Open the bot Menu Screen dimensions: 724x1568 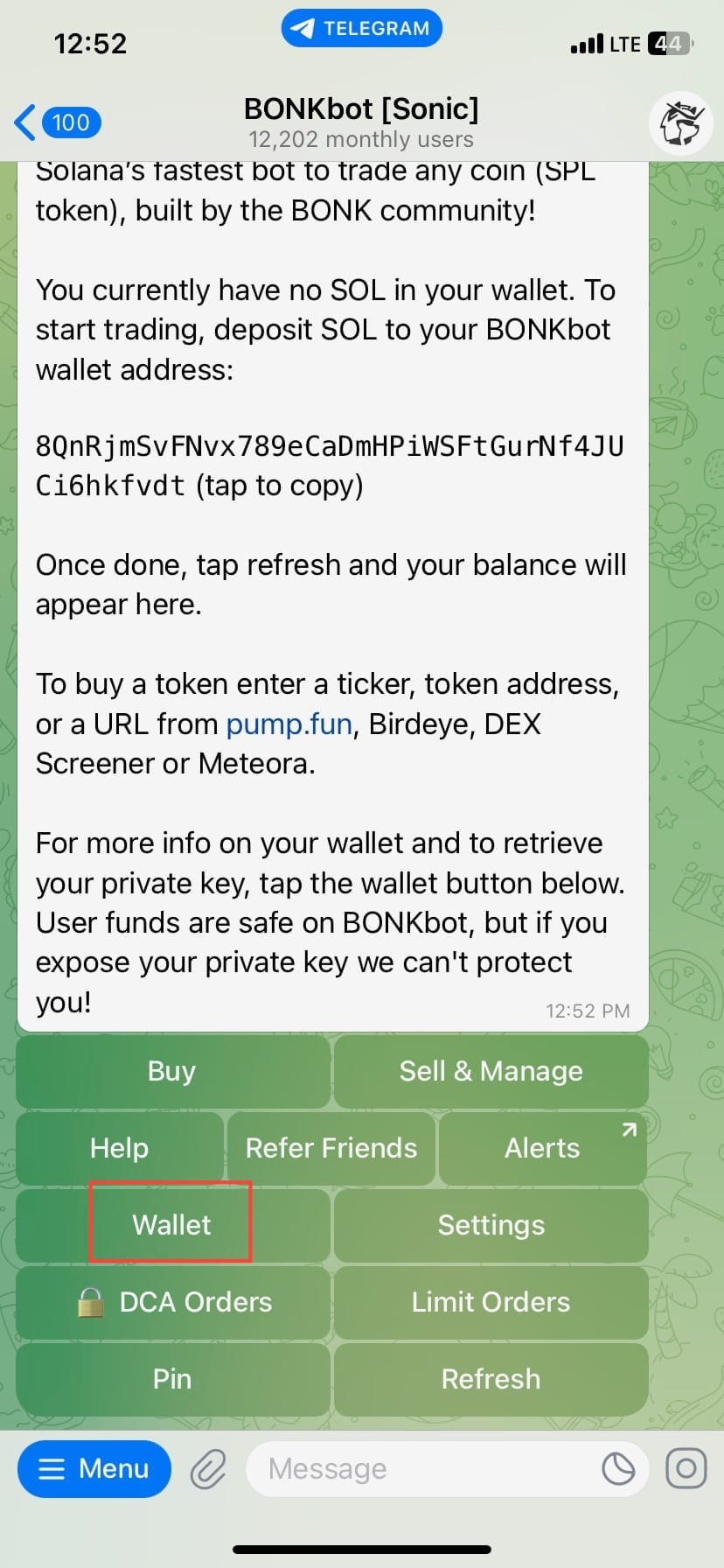pyautogui.click(x=94, y=1468)
